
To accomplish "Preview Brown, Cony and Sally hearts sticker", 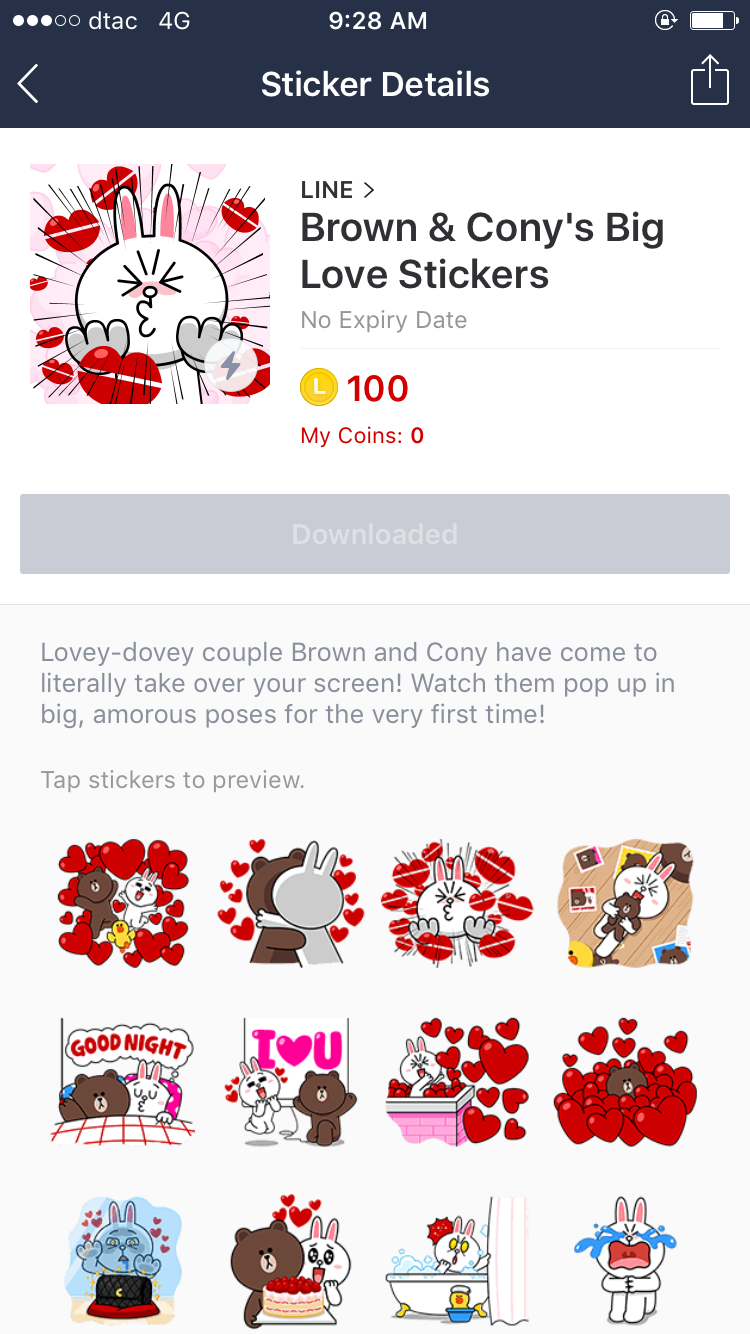I will click(123, 903).
